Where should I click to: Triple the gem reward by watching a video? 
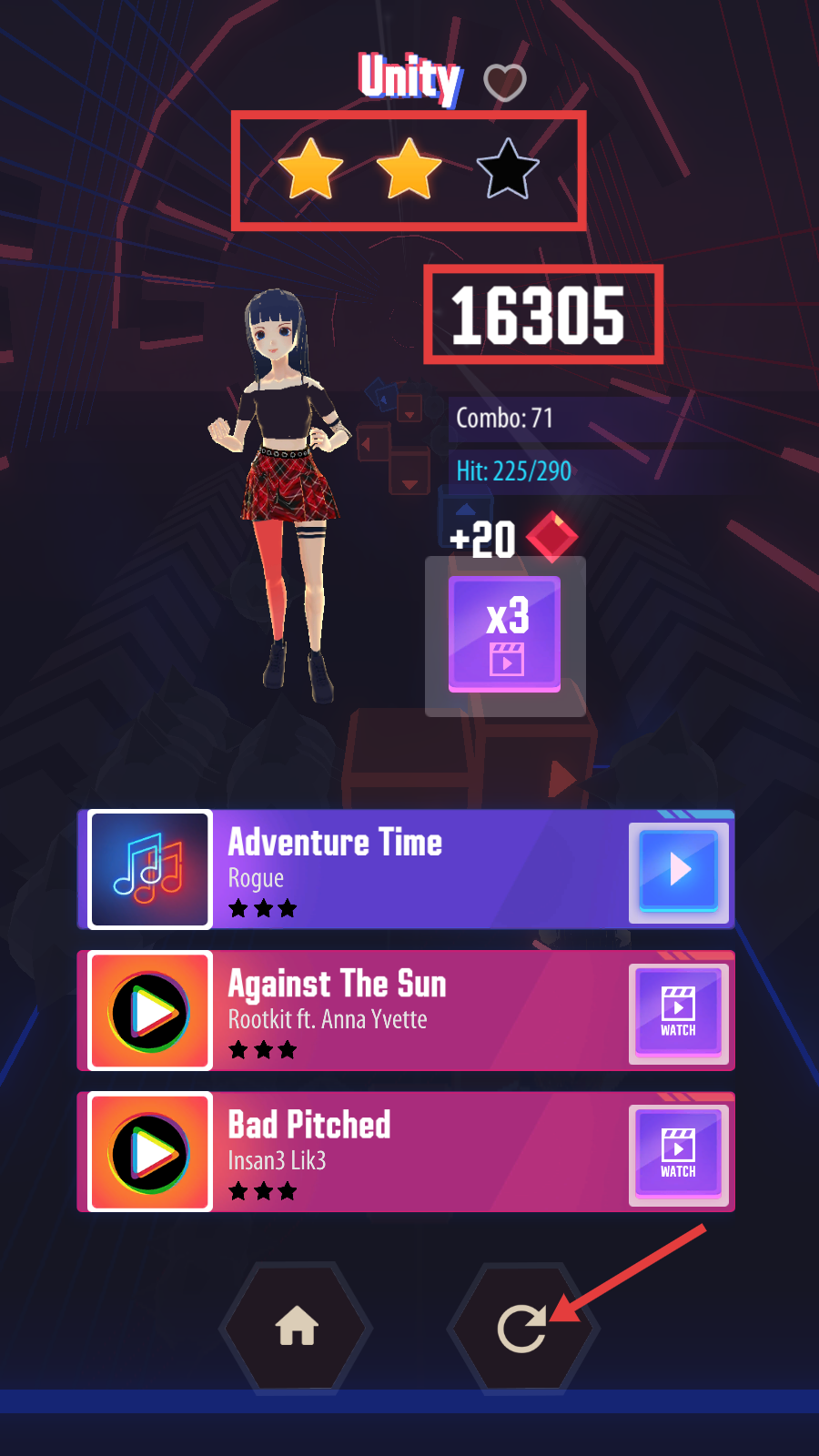(x=505, y=634)
